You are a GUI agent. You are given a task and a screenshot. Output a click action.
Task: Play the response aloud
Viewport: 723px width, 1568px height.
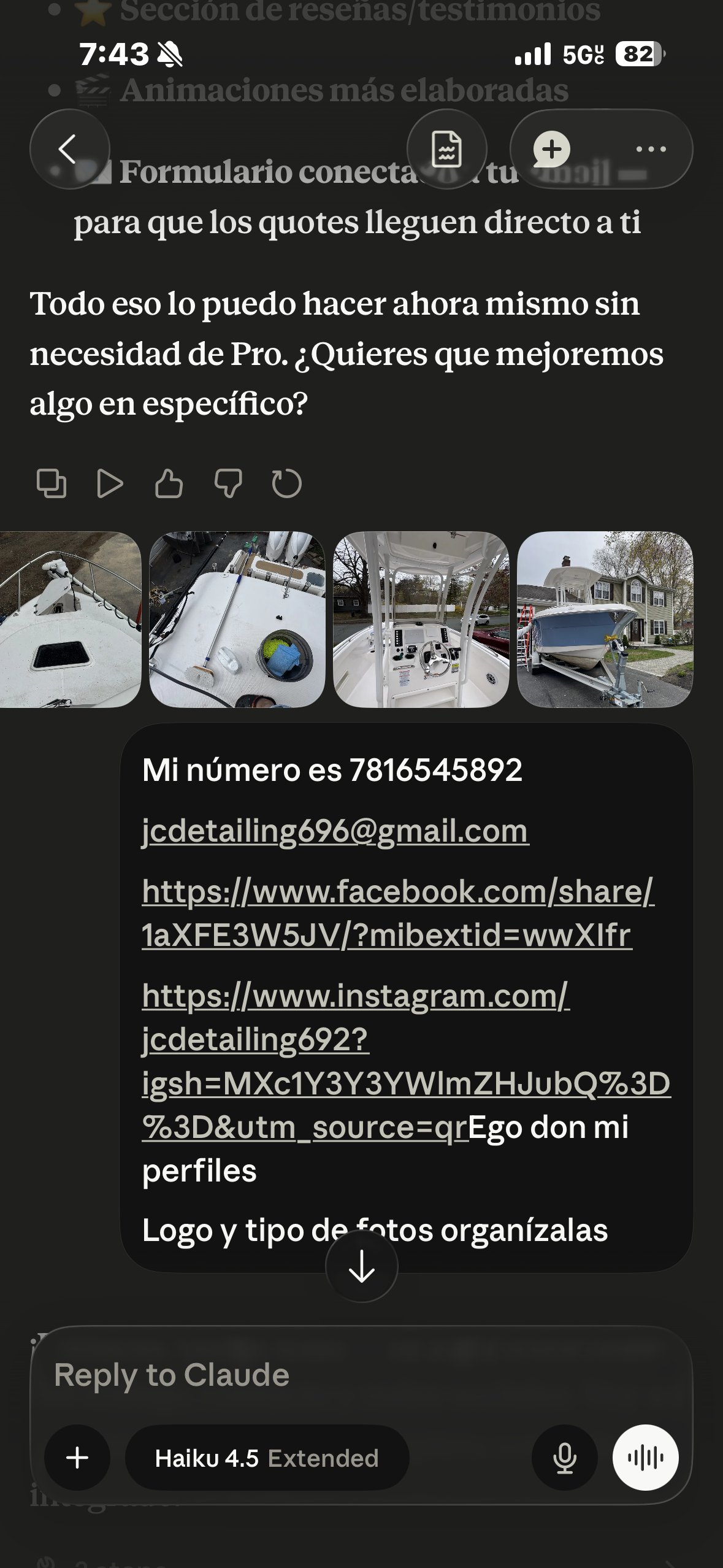point(110,483)
